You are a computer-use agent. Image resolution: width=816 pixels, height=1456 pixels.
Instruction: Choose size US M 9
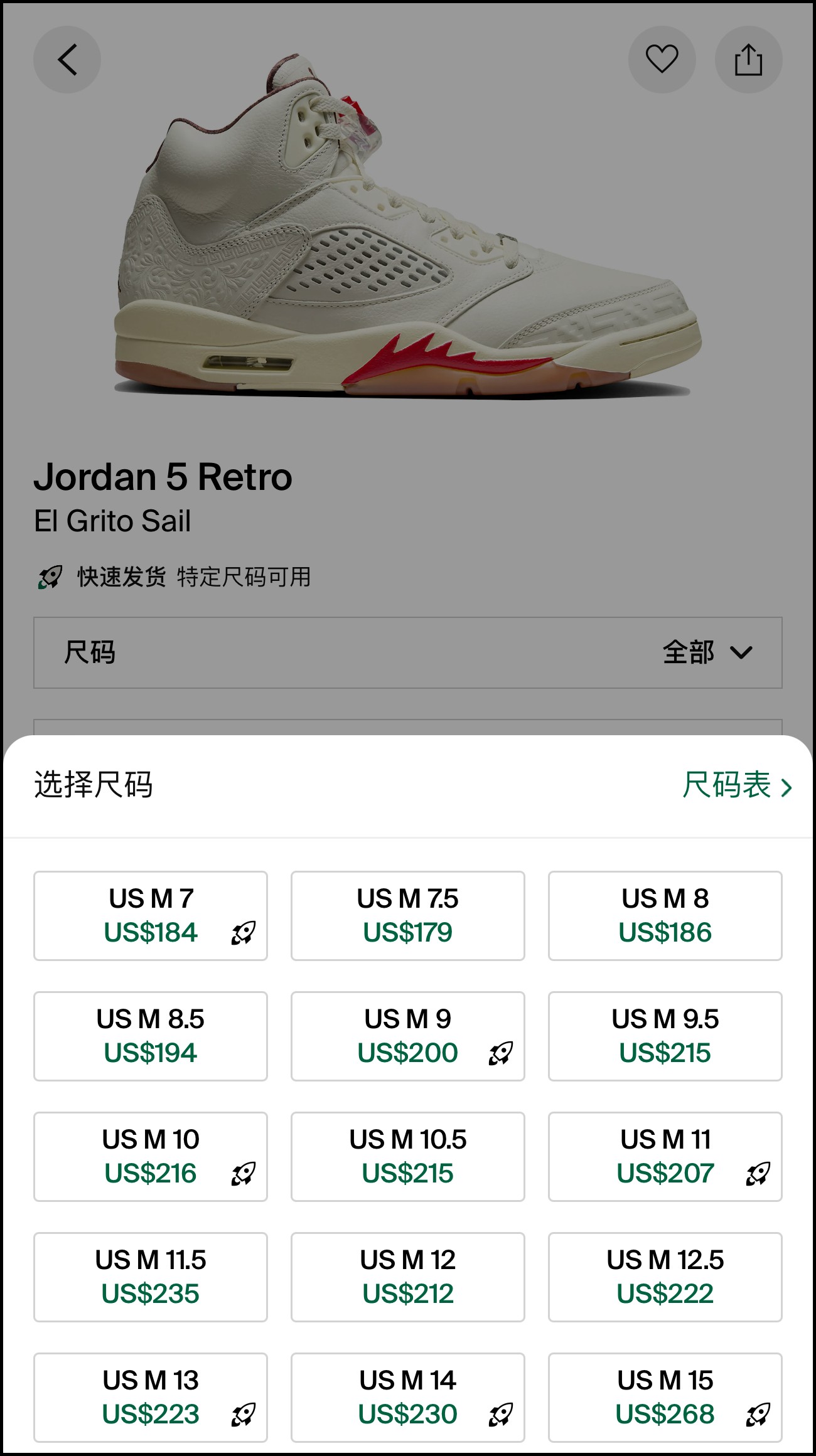click(x=408, y=1036)
